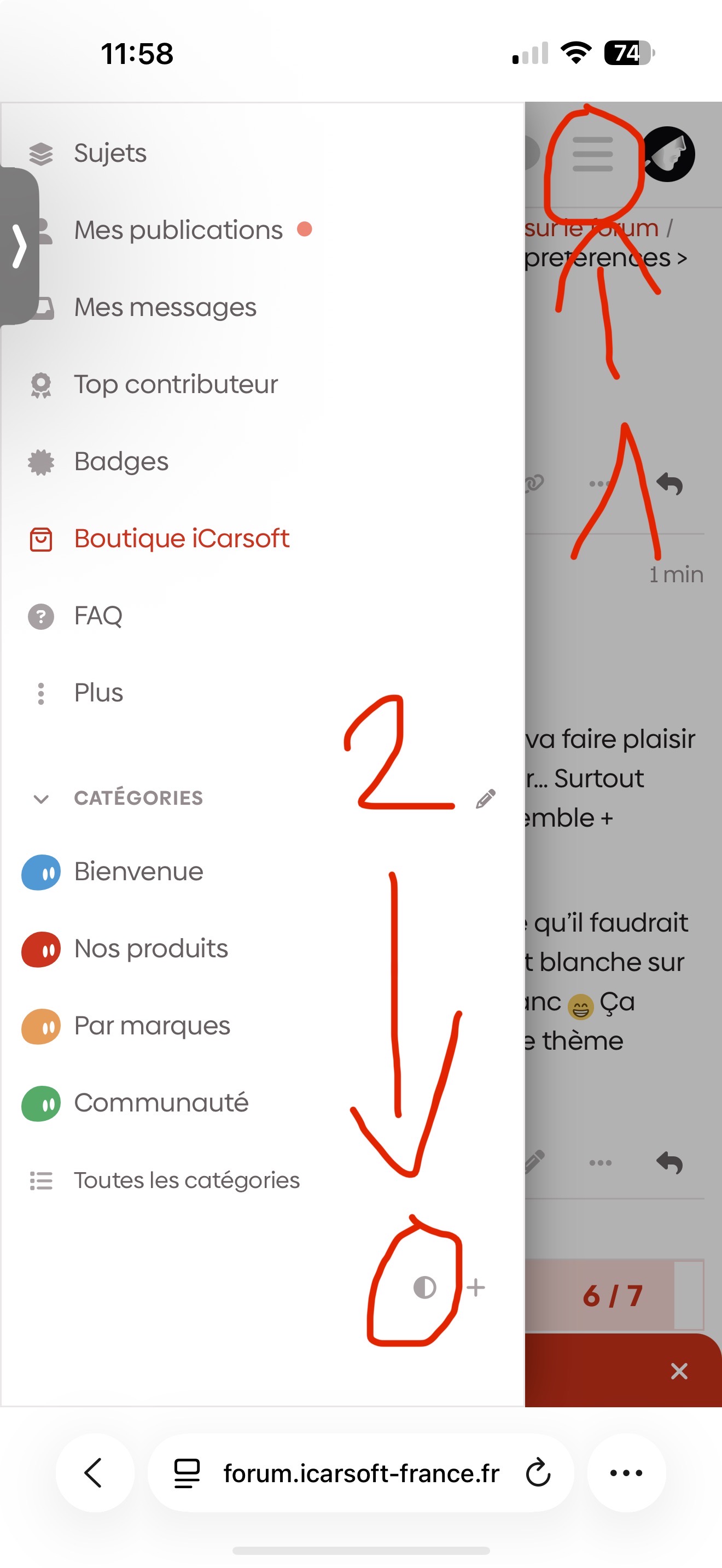Close the sidebar with hamburger menu

pos(592,154)
